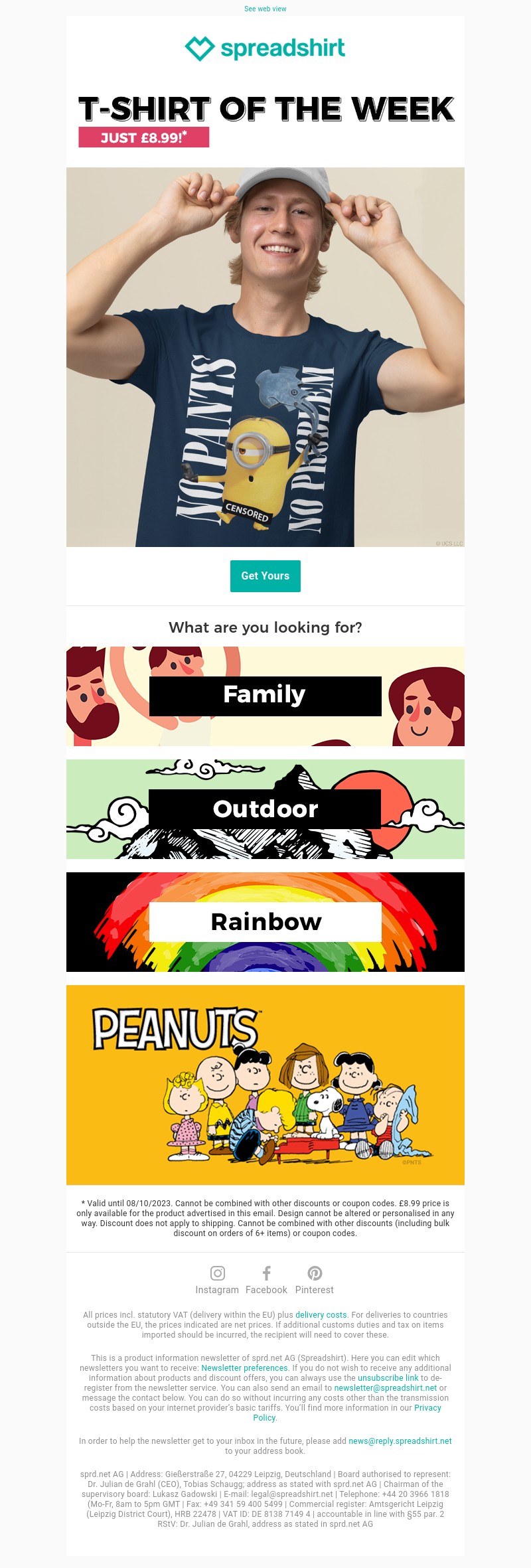Image resolution: width=531 pixels, height=1568 pixels.
Task: Browse the Outdoor category banner
Action: point(265,809)
